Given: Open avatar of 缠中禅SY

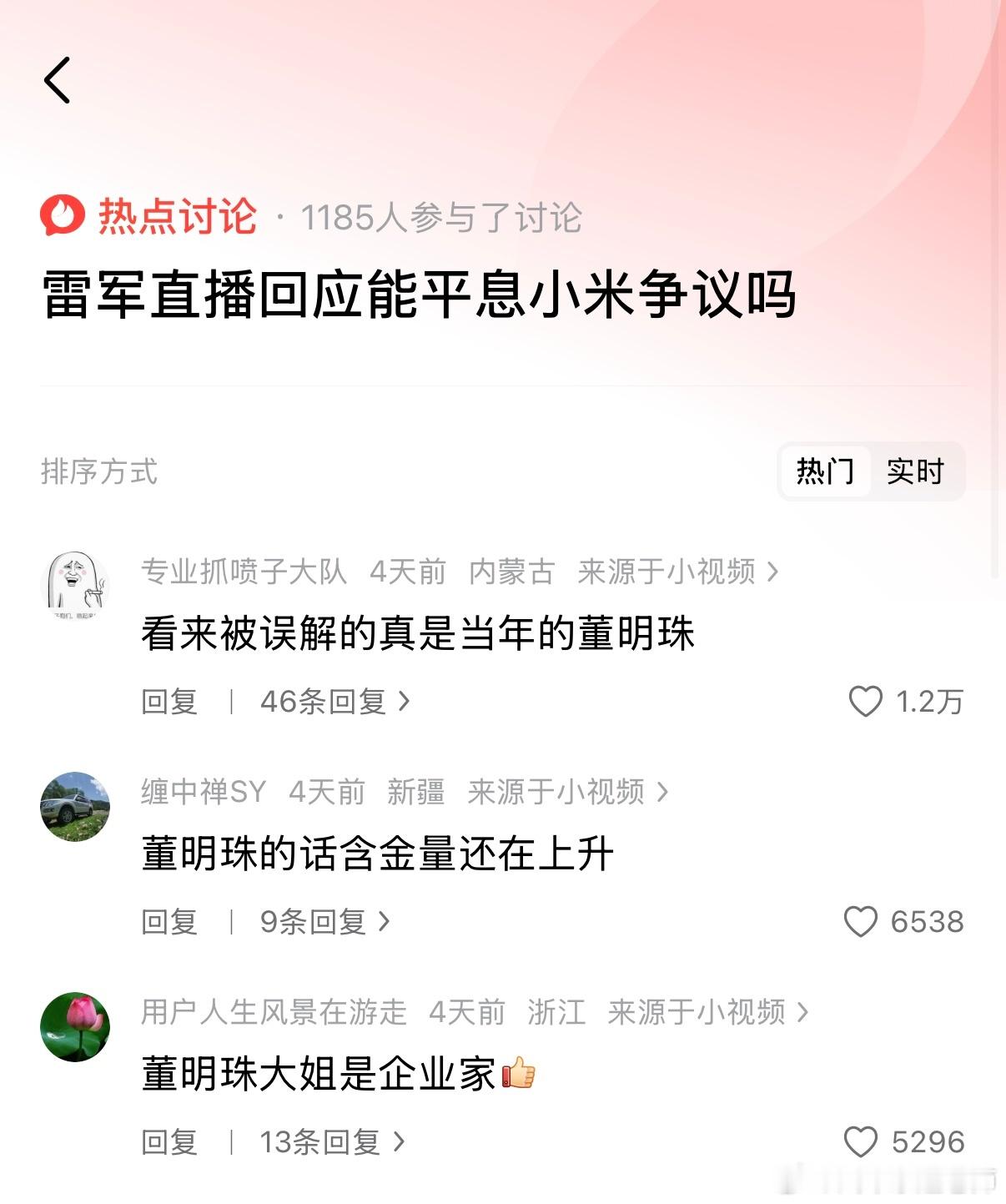Looking at the screenshot, I should coord(74,807).
